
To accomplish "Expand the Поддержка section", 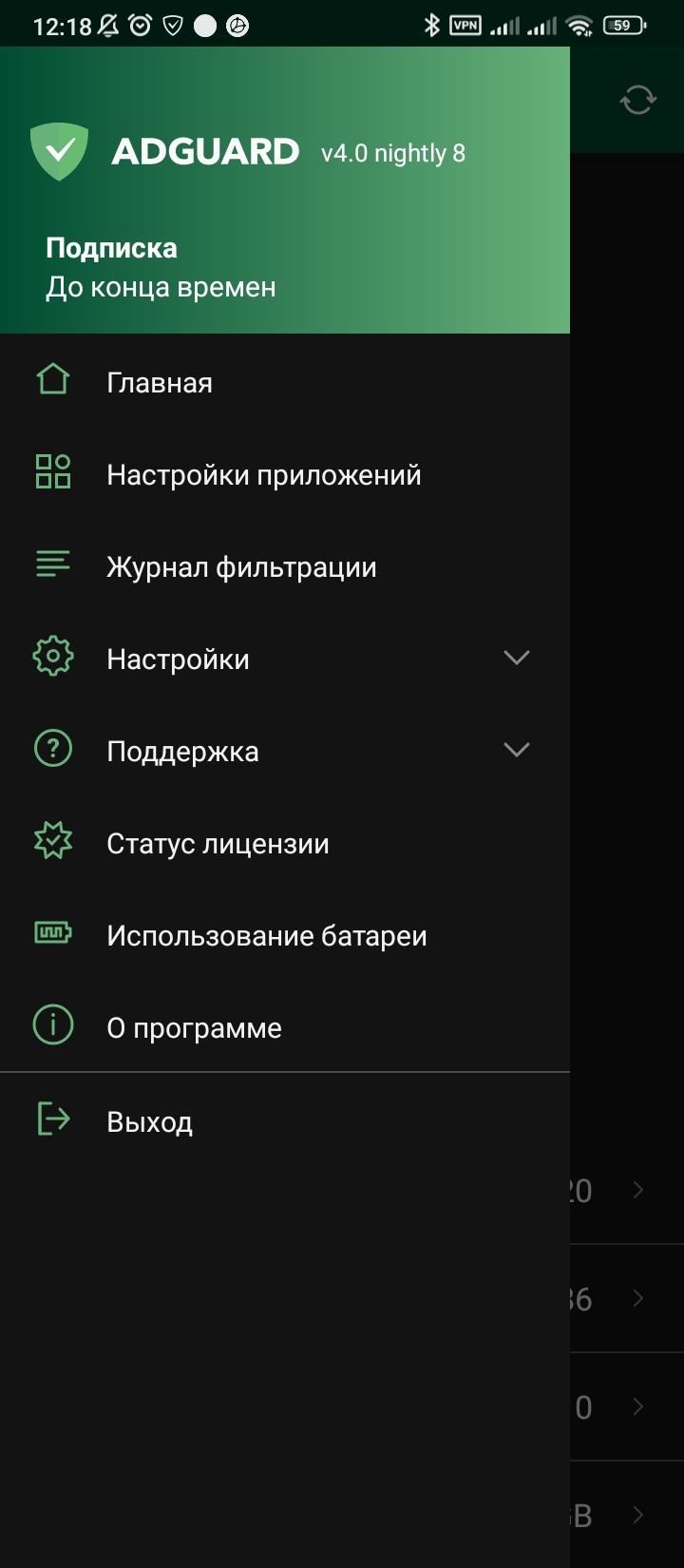I will click(x=285, y=751).
